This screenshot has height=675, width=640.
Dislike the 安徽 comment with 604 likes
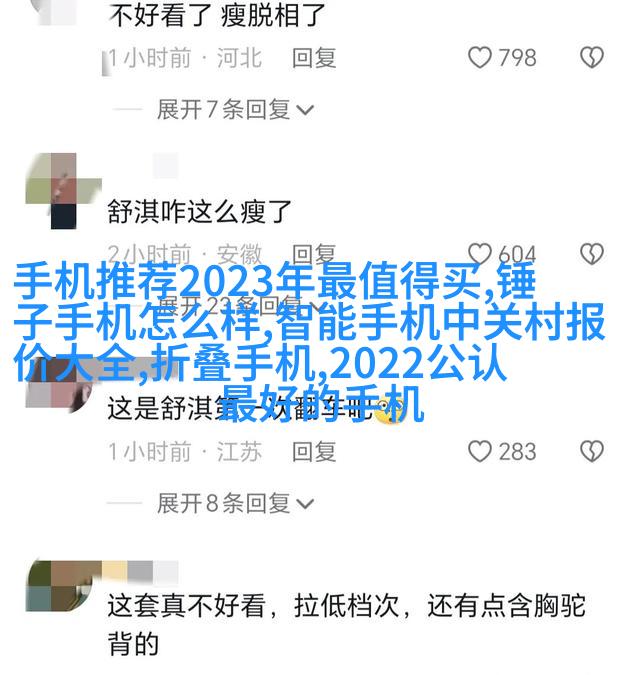coord(592,254)
